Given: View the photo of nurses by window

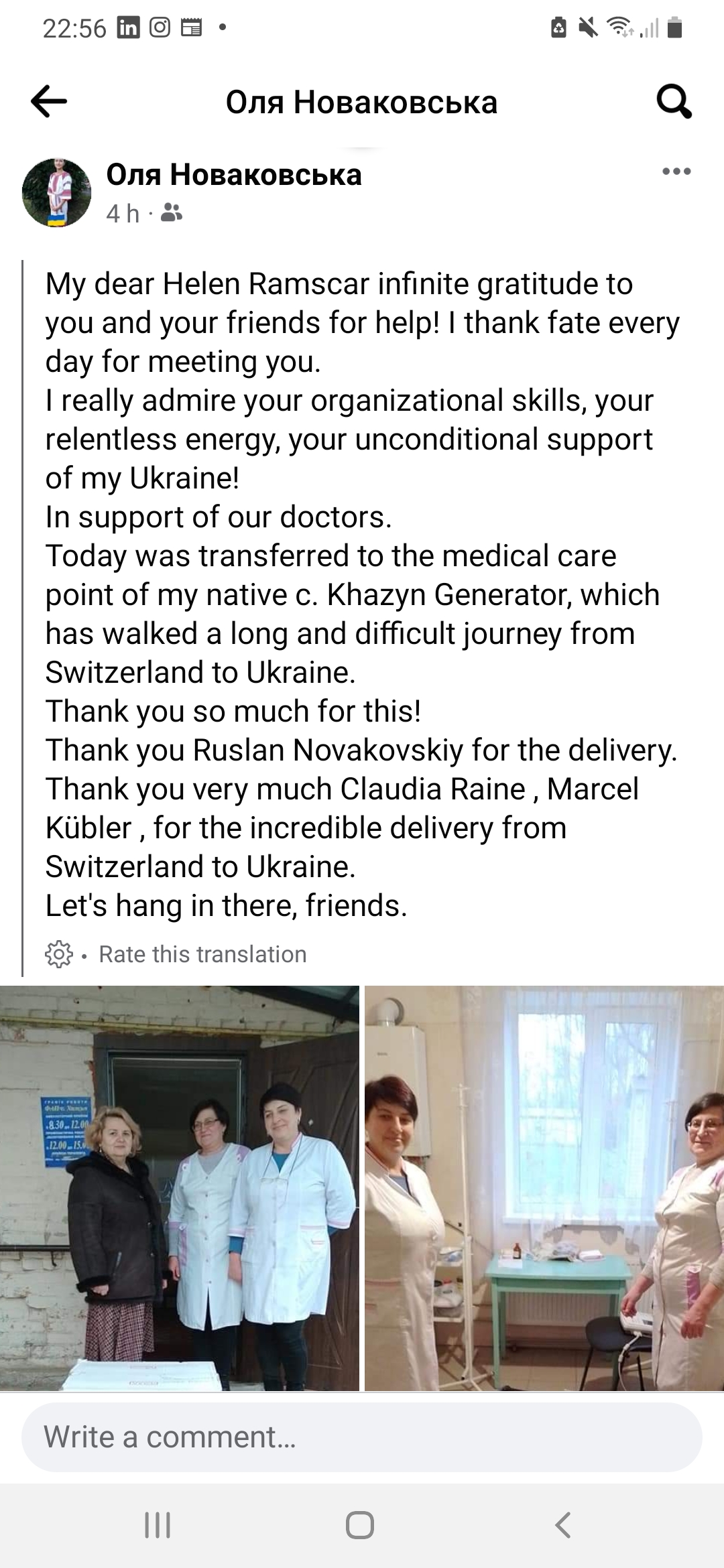Looking at the screenshot, I should [x=544, y=1188].
